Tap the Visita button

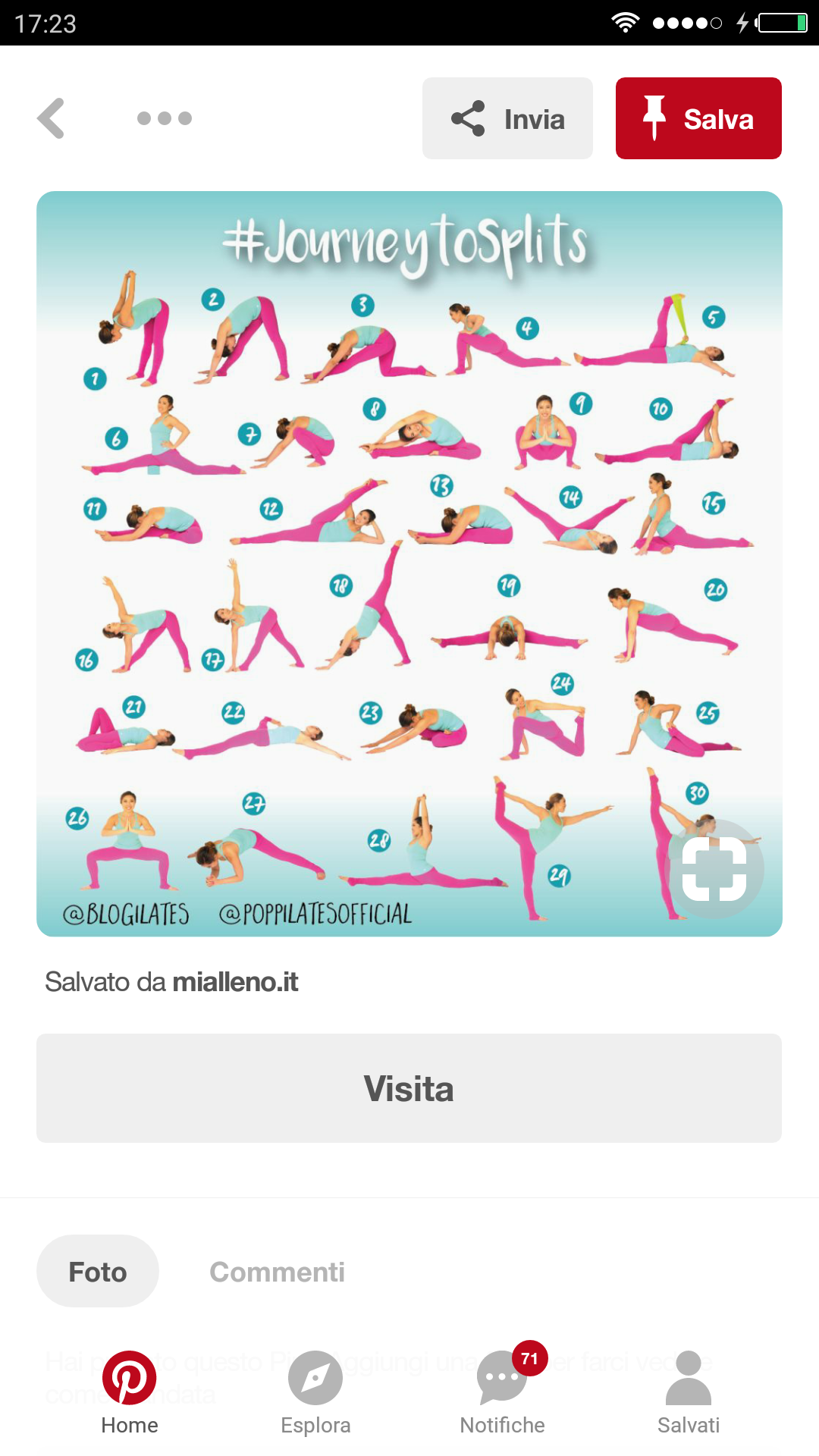(409, 1088)
